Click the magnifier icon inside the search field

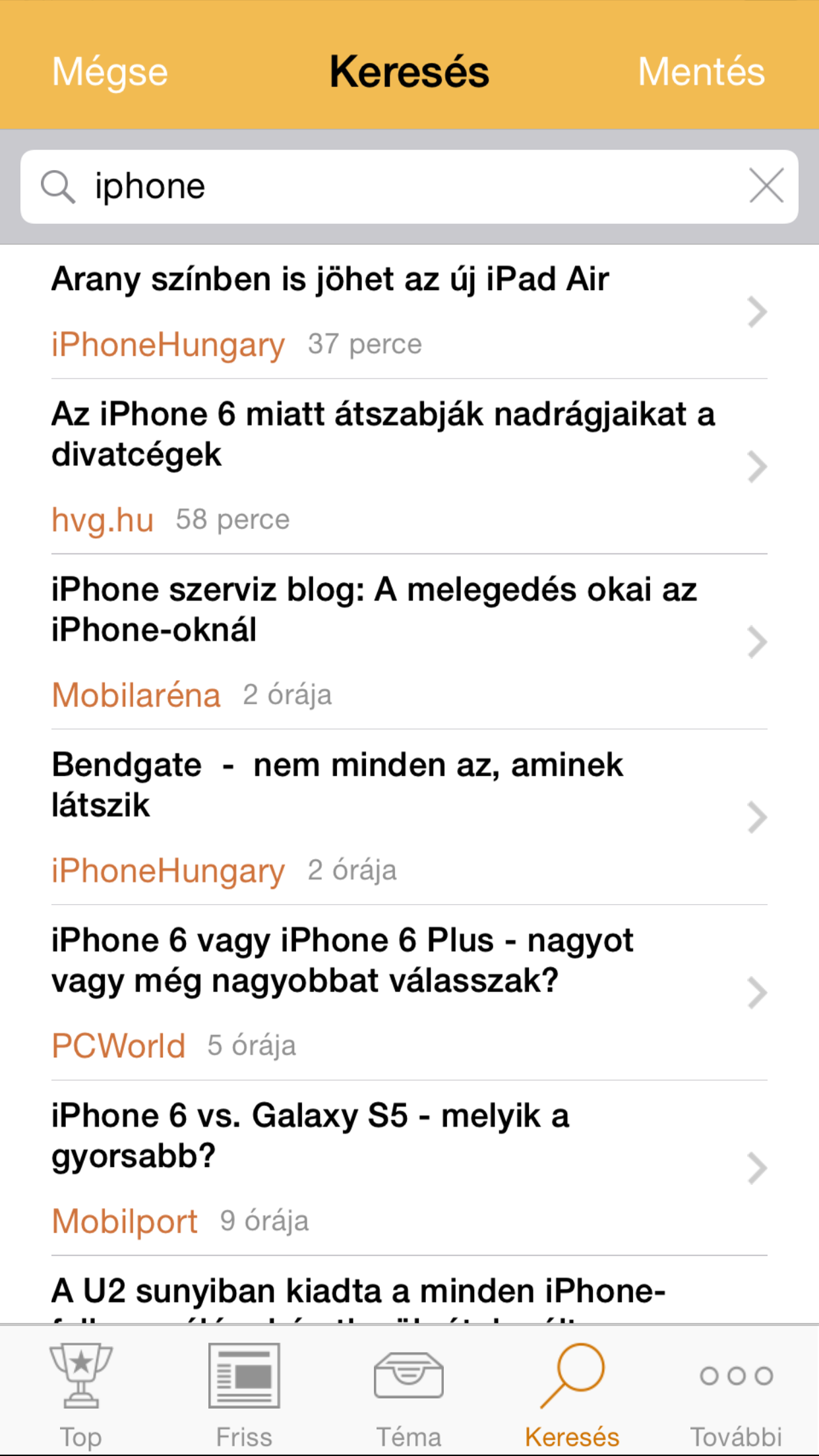click(59, 185)
